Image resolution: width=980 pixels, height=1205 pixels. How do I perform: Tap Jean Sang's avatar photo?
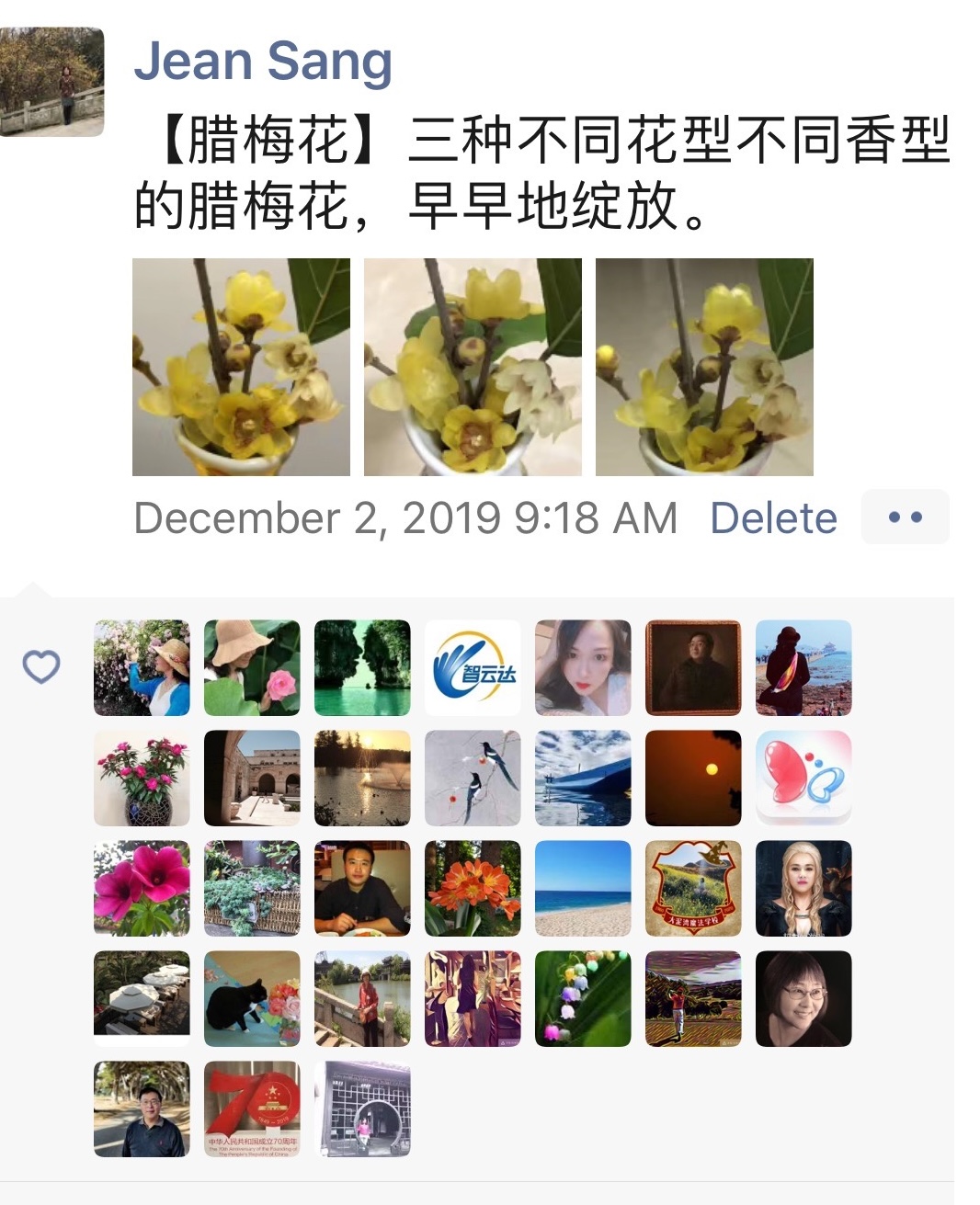coord(51,82)
